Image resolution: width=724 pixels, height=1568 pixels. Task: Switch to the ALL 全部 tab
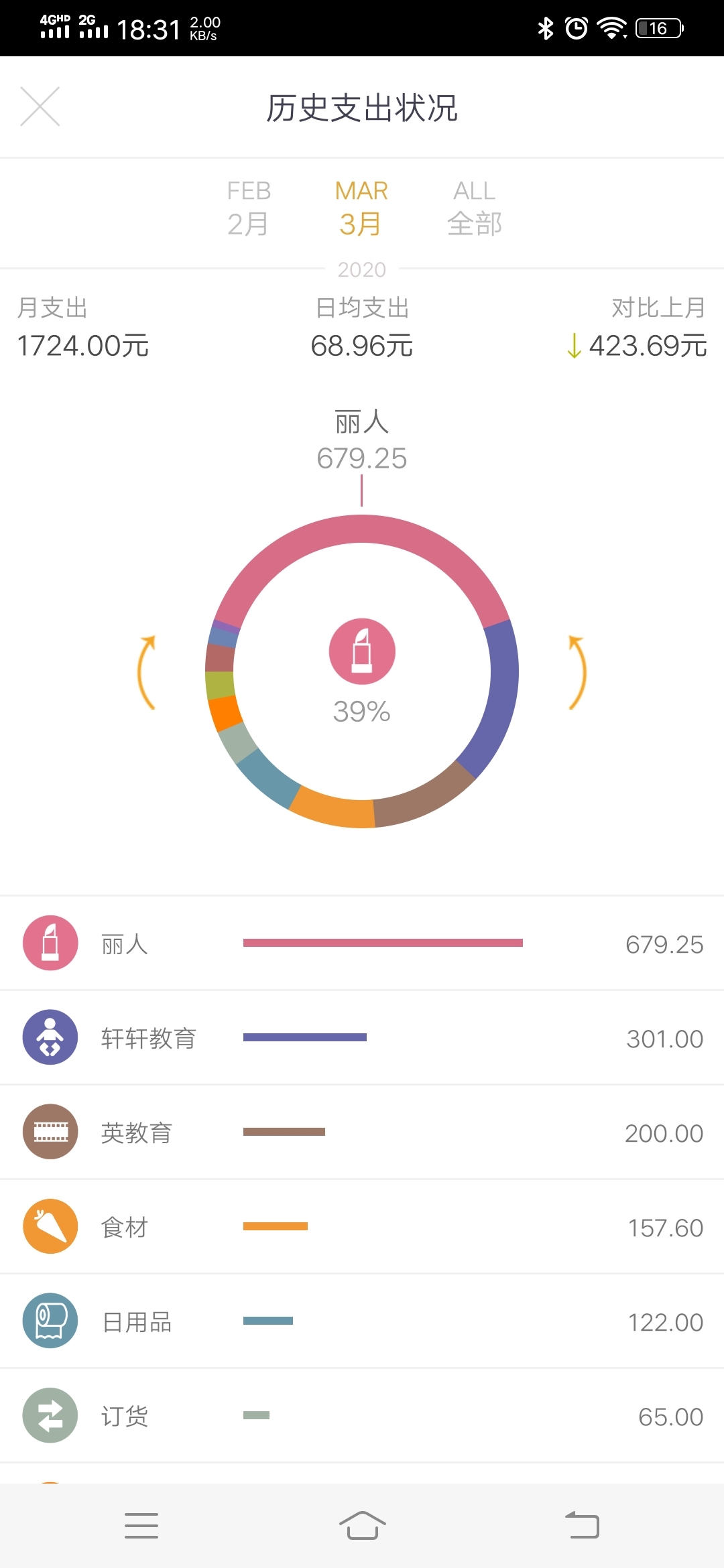474,208
